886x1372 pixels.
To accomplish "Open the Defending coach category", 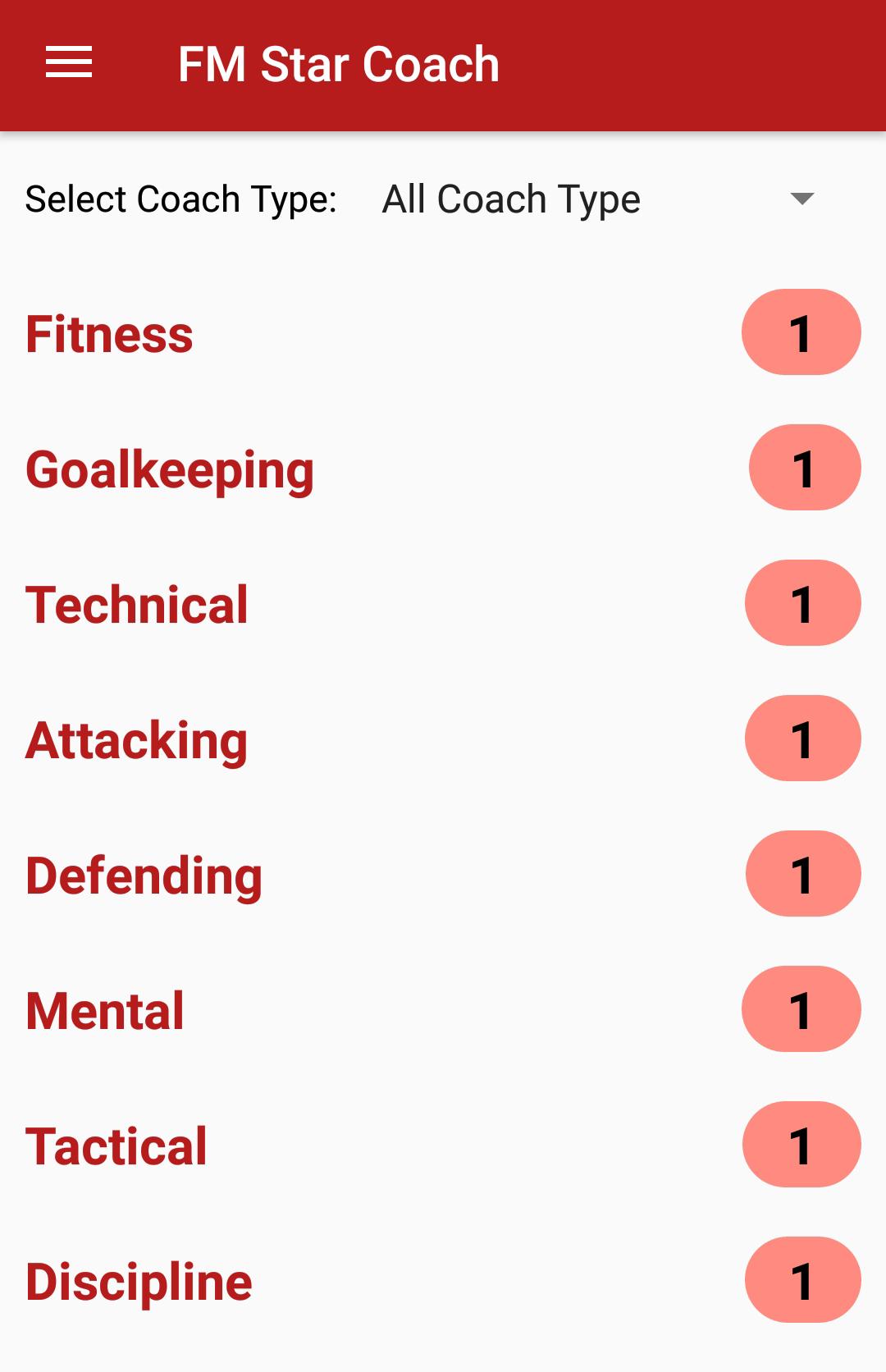I will 144,874.
